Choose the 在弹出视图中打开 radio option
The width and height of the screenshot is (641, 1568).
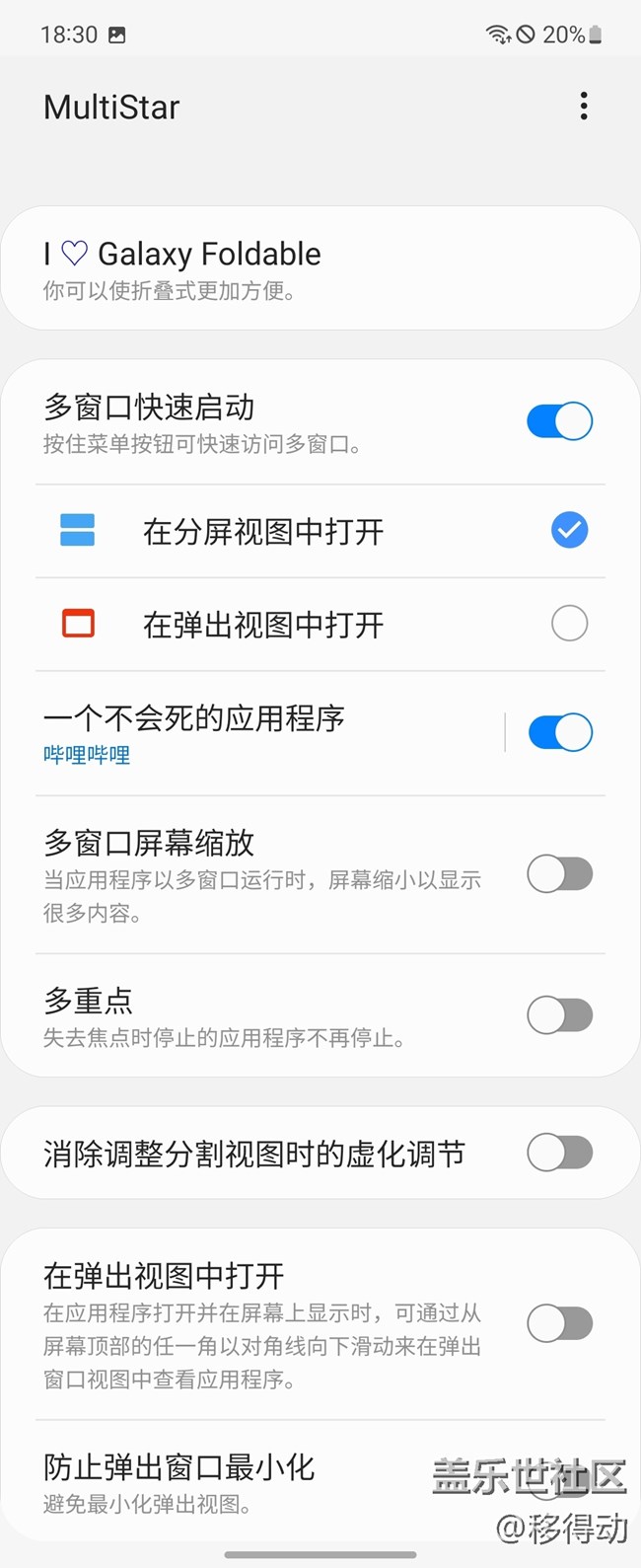[569, 624]
